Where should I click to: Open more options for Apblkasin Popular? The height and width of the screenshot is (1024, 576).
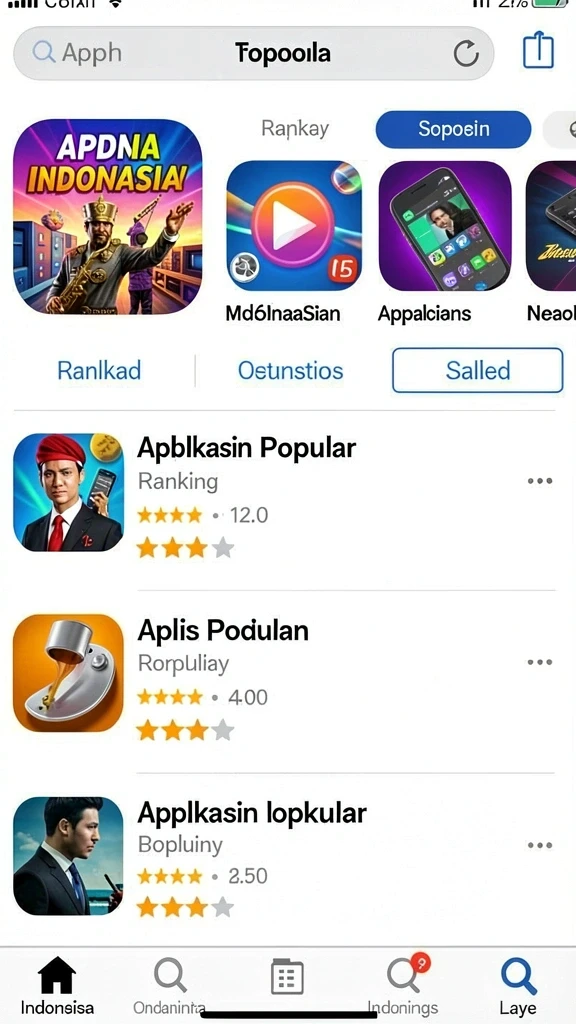540,481
